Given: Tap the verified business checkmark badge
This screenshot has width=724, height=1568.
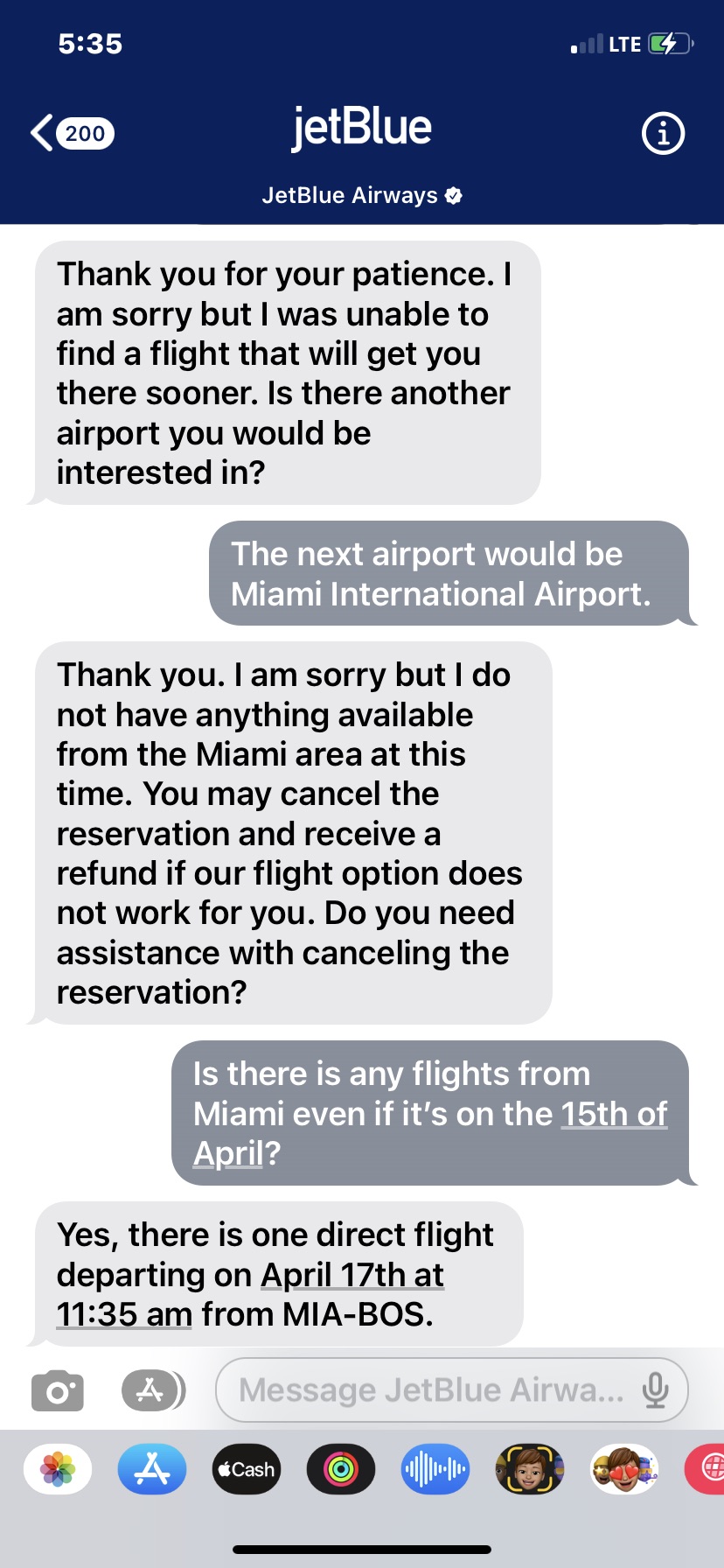Looking at the screenshot, I should point(453,195).
